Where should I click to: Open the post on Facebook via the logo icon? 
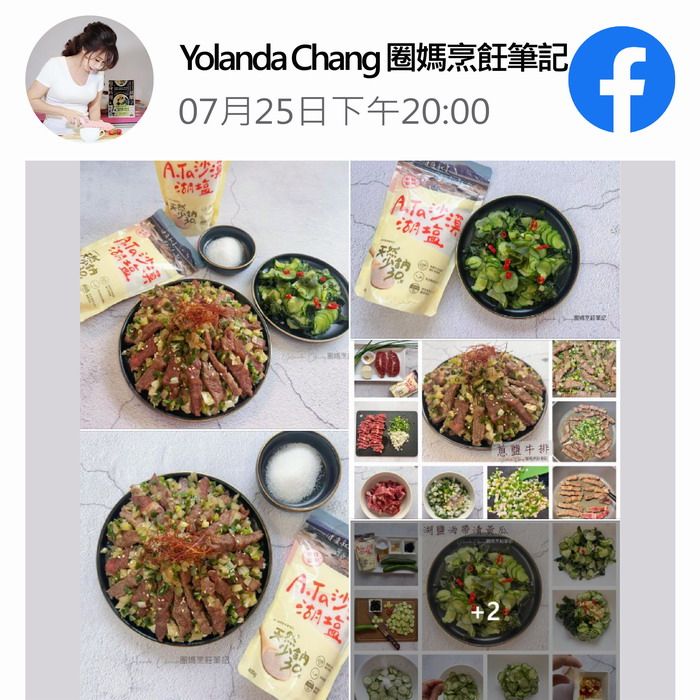[x=621, y=80]
